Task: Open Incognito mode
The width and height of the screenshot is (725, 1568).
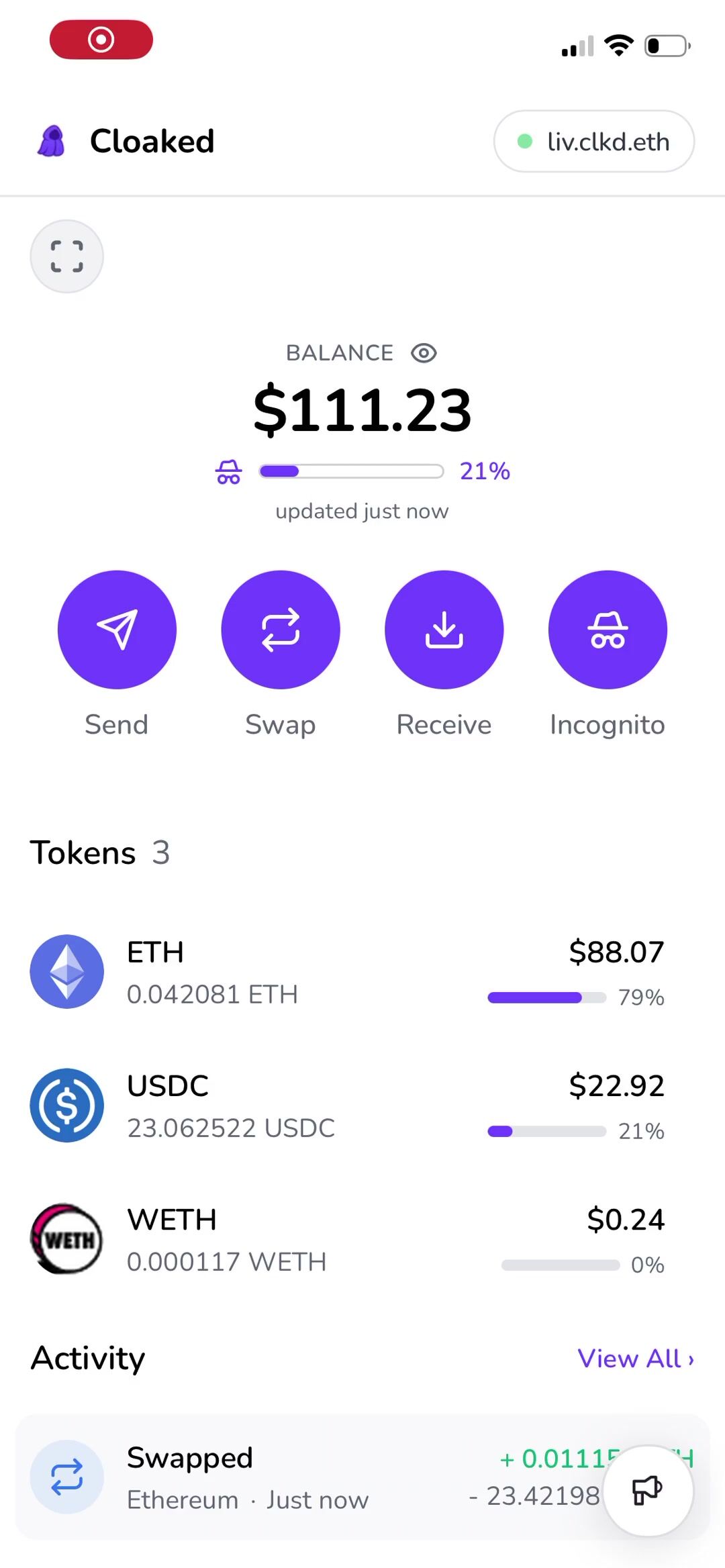Action: (608, 630)
